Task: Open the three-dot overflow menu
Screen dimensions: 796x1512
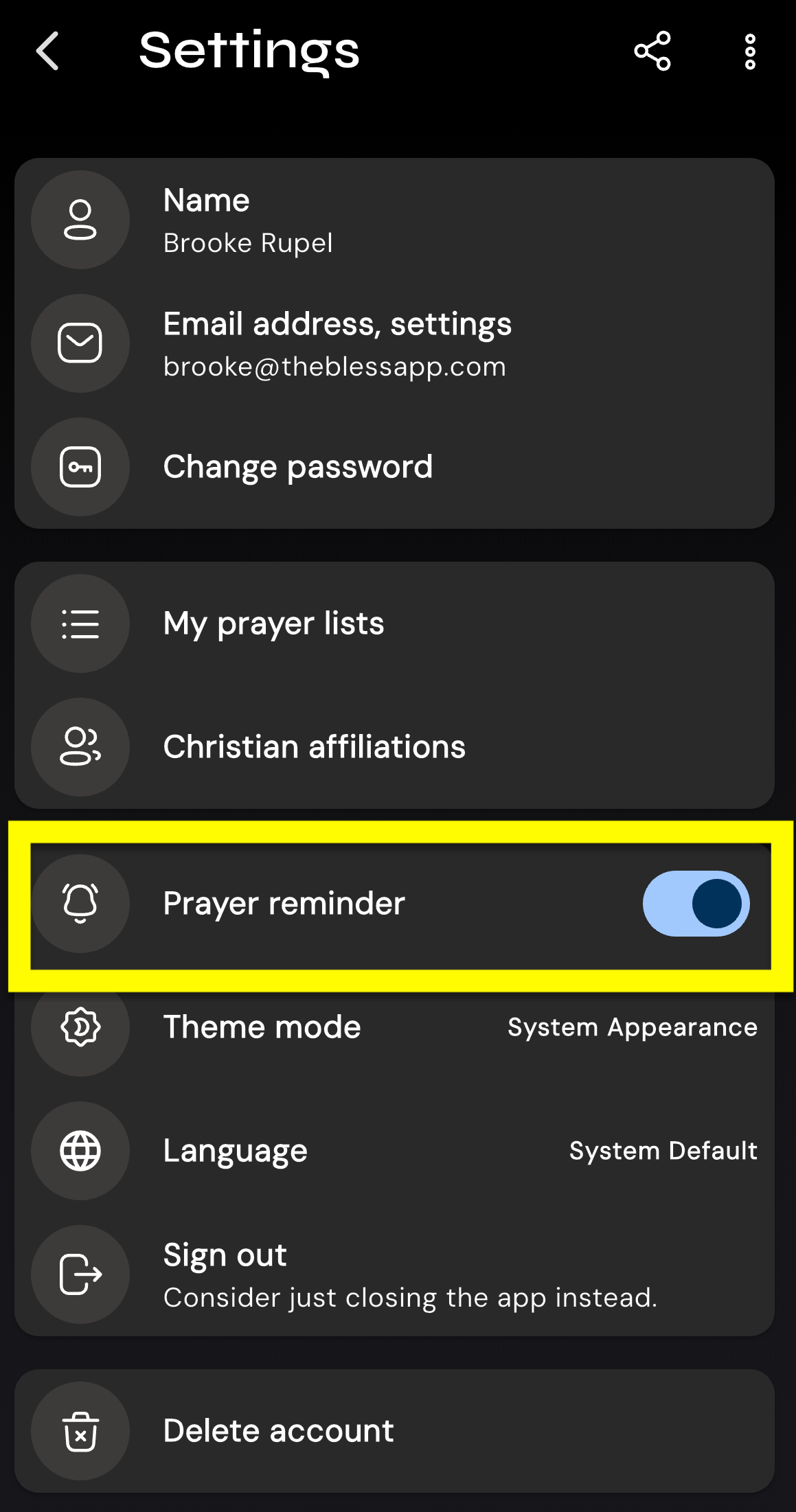Action: coord(750,51)
